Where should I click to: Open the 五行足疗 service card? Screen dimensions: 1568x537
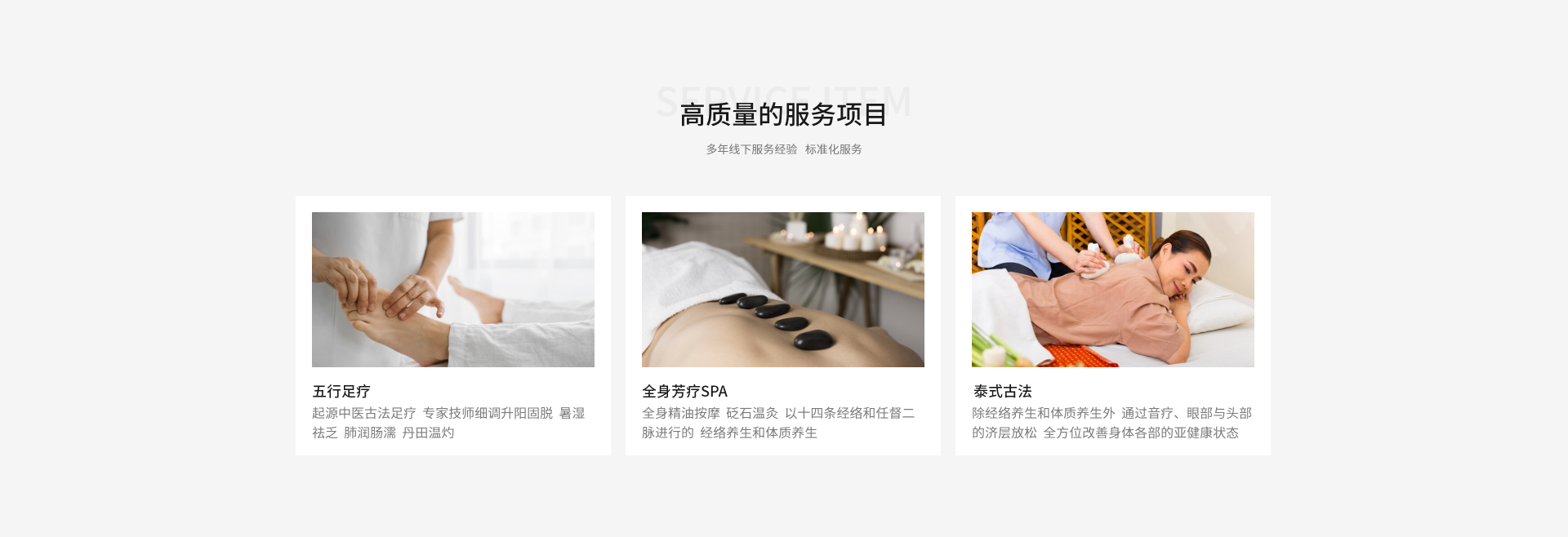pos(452,325)
